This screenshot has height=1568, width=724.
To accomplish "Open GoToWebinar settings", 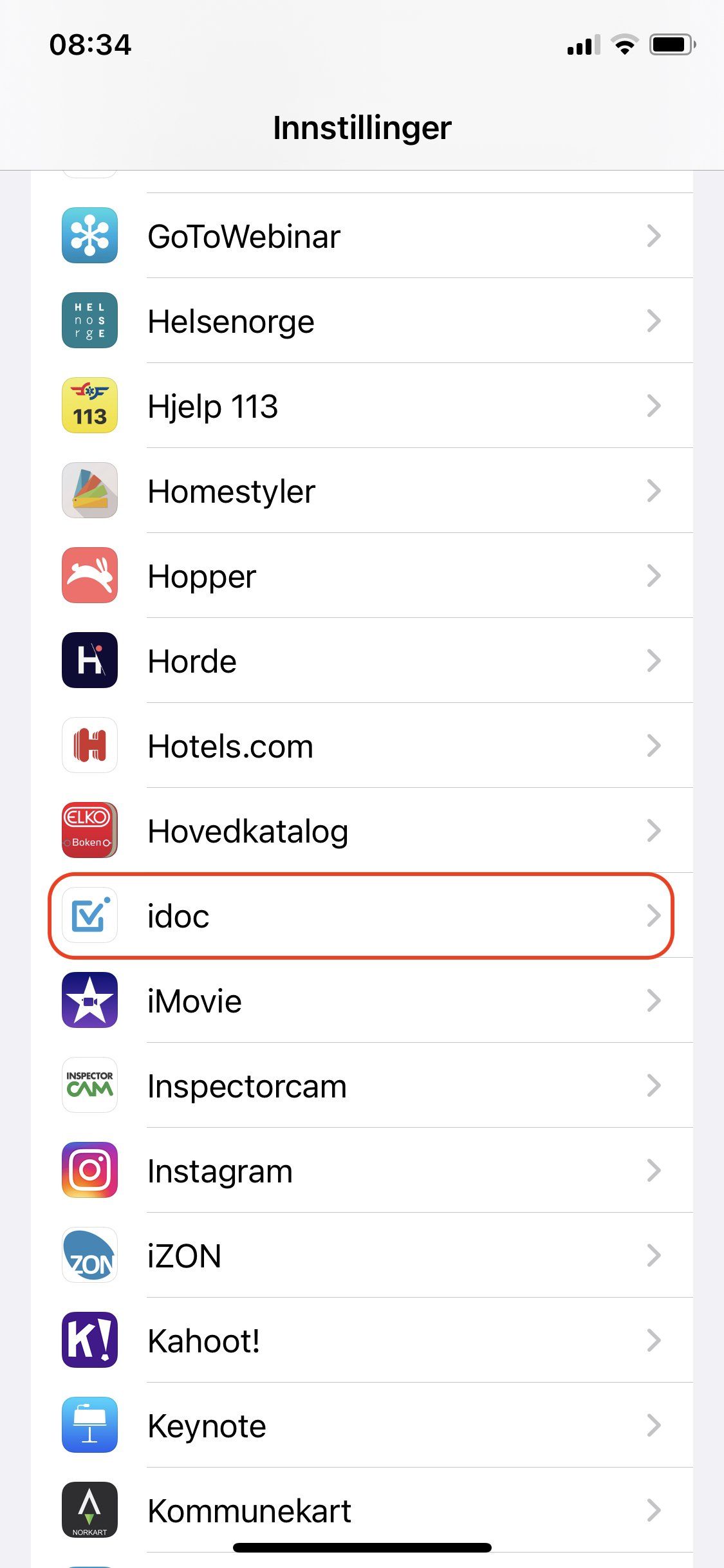I will (362, 236).
